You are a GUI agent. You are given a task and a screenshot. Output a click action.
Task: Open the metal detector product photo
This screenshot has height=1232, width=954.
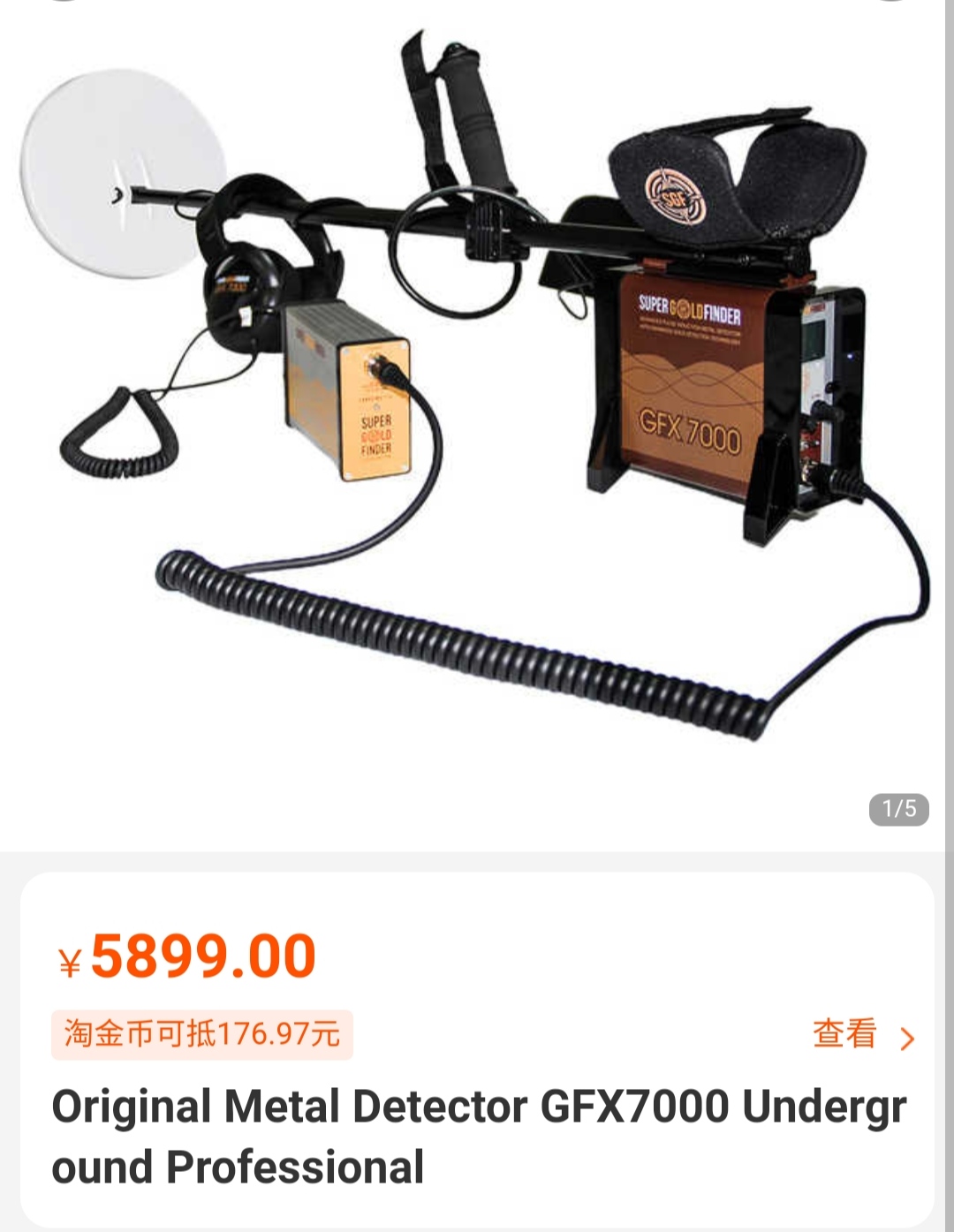pyautogui.click(x=477, y=397)
